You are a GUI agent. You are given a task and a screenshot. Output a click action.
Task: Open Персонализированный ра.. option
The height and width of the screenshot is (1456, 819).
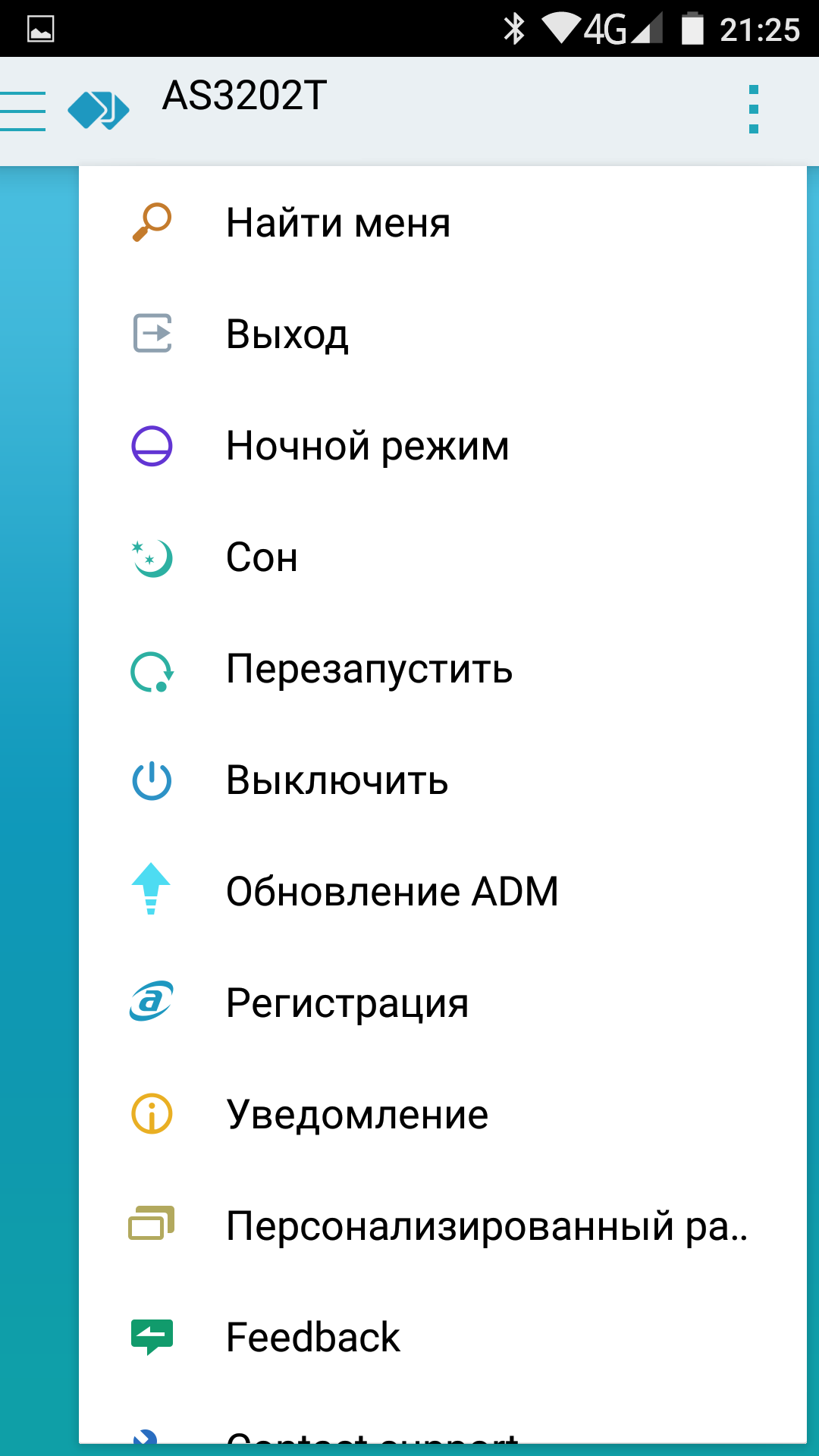(x=485, y=1226)
